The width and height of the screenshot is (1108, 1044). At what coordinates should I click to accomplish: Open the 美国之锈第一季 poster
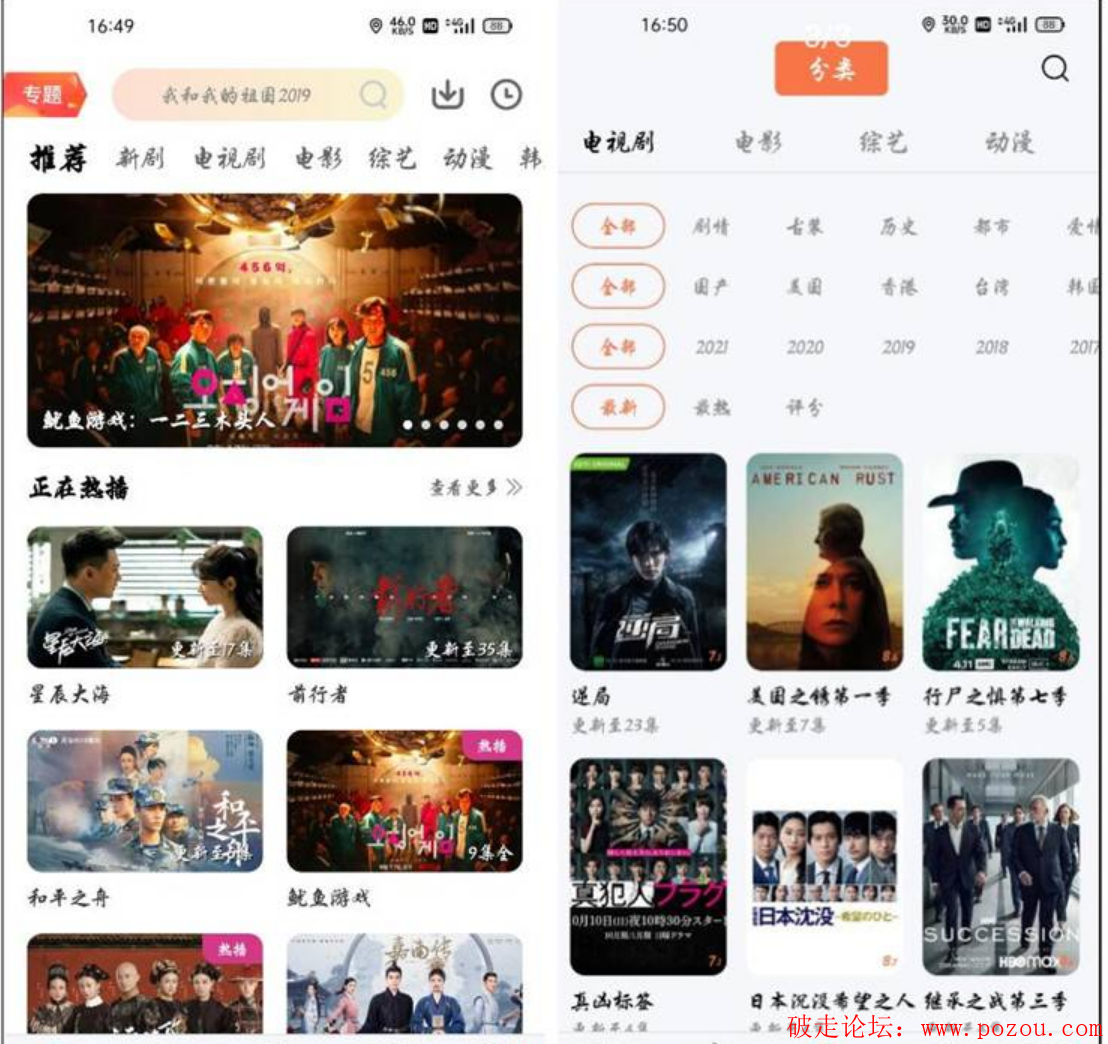[824, 562]
